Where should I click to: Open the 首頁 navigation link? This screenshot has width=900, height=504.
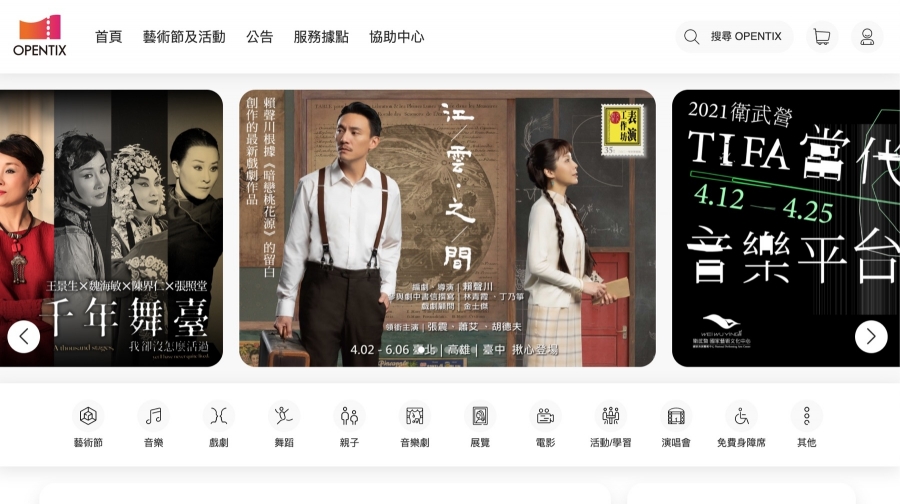[x=108, y=37]
